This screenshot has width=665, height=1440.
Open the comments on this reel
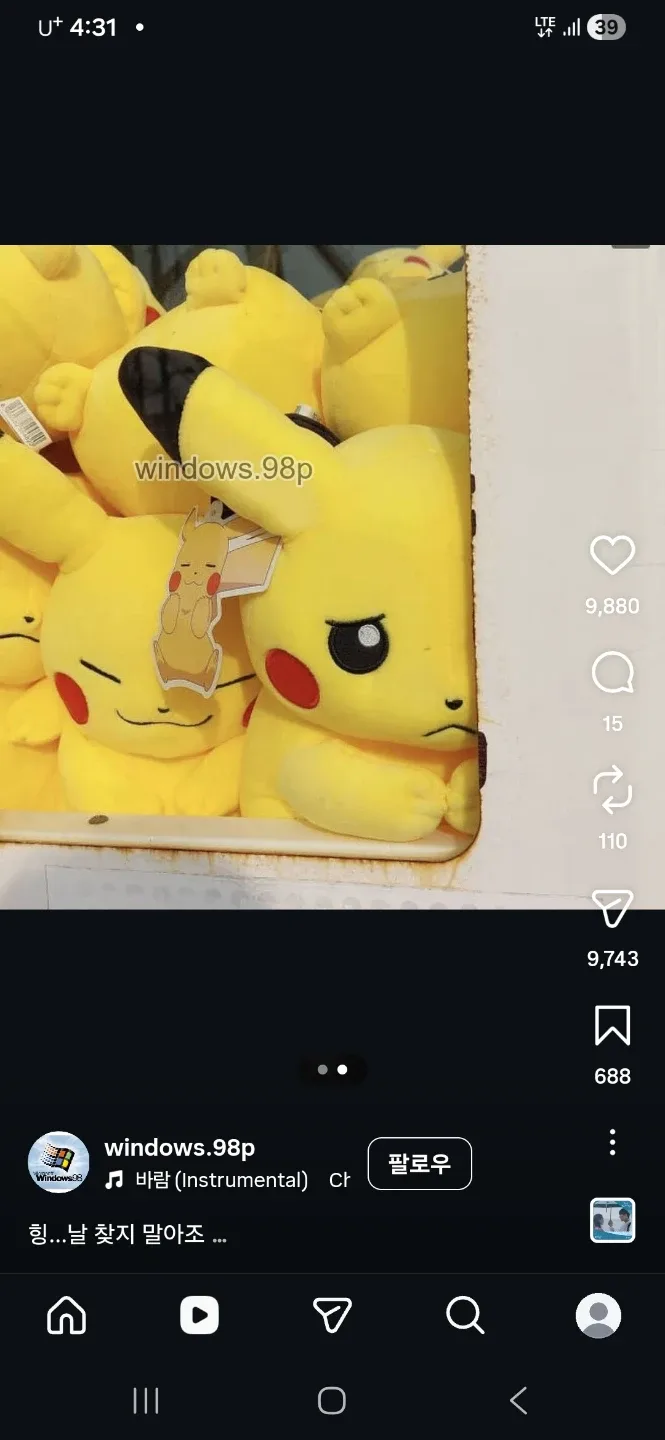612,674
